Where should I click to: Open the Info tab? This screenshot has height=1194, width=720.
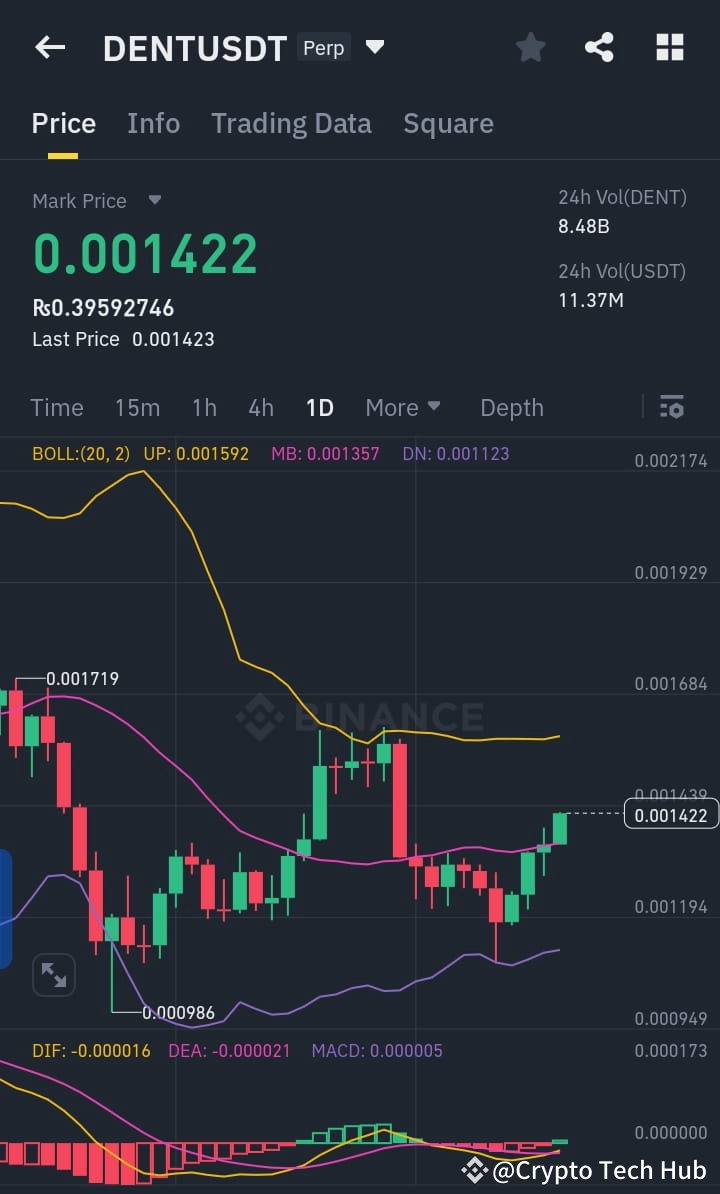click(153, 123)
